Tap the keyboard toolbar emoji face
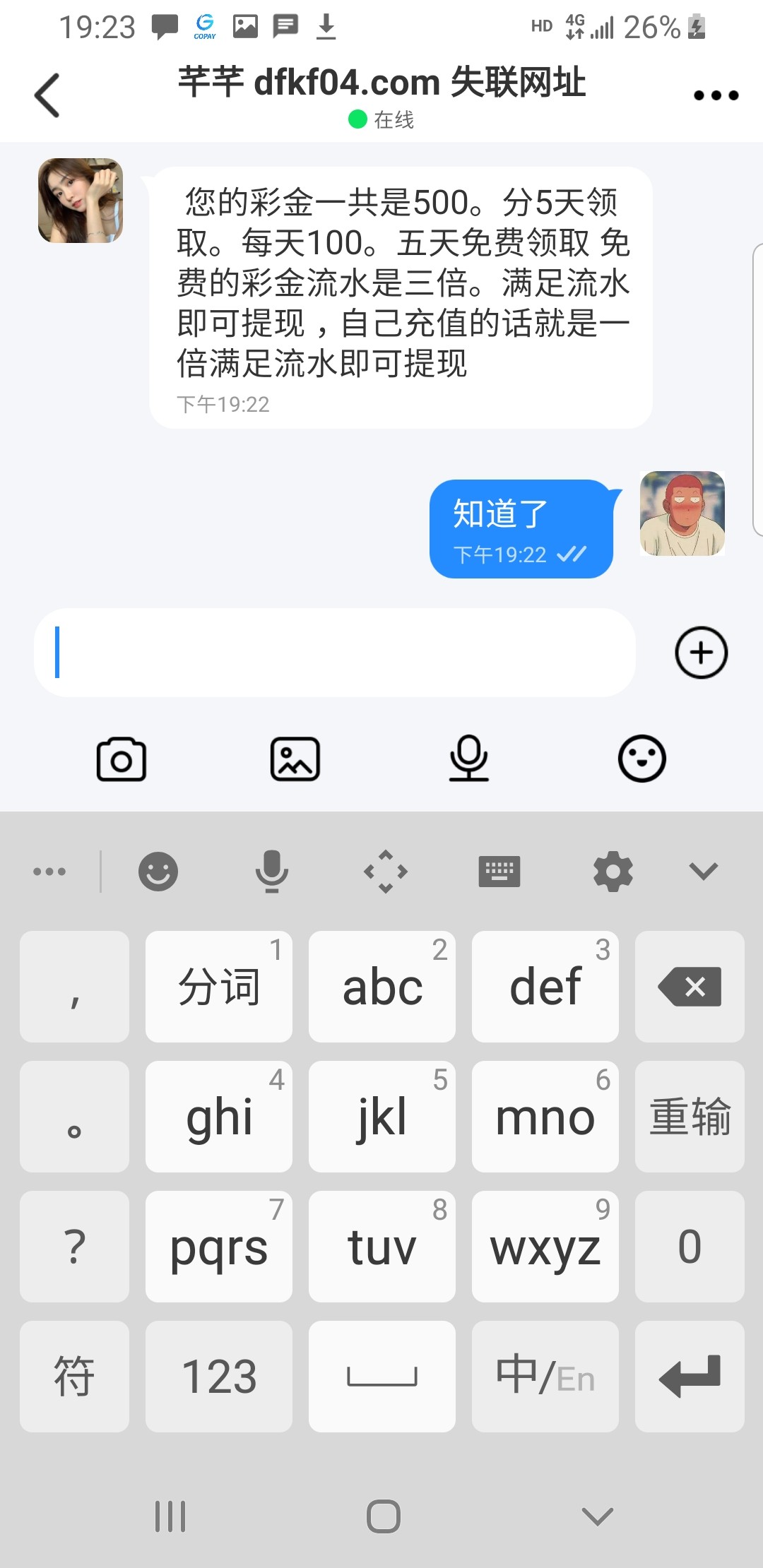 tap(158, 871)
